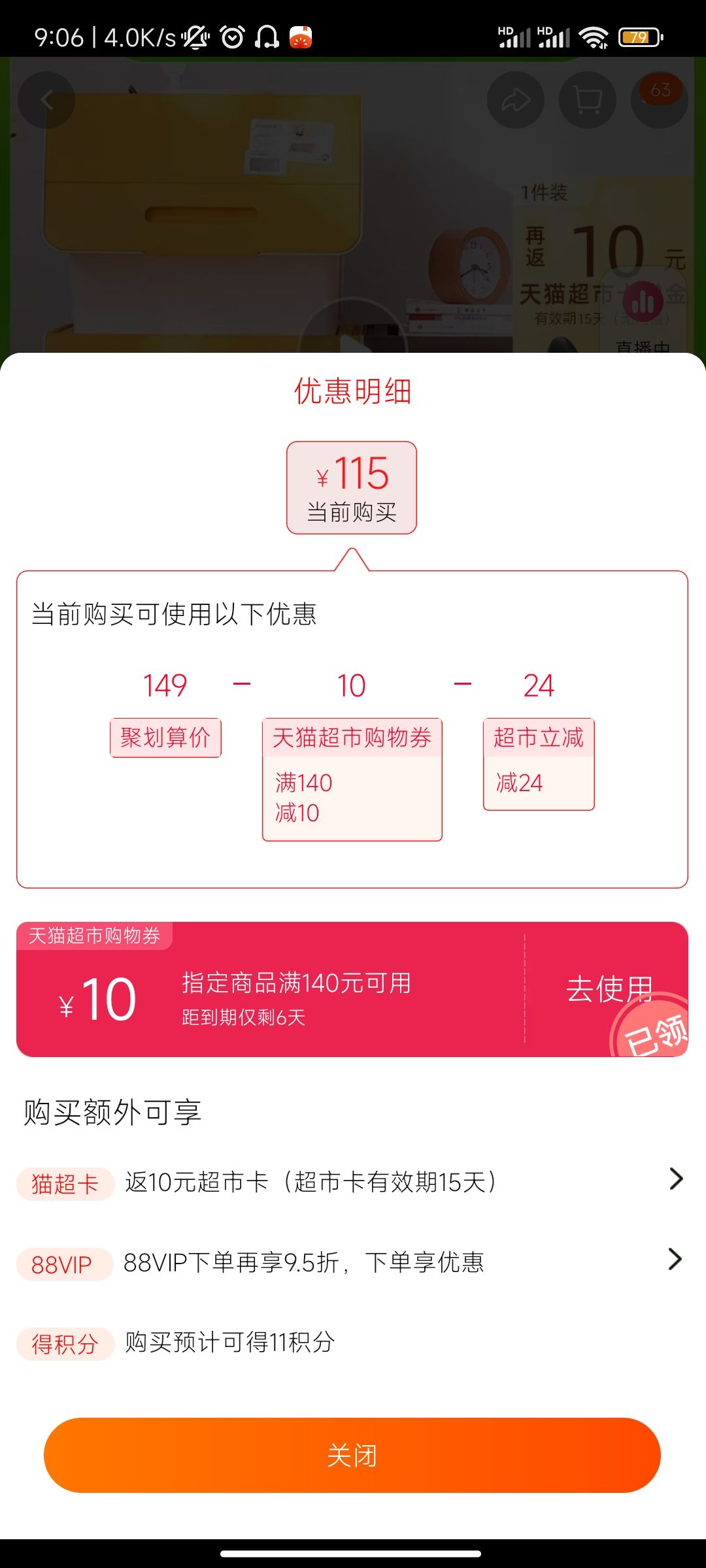Close the 优惠明细 sheet with 关闭

[x=352, y=1455]
